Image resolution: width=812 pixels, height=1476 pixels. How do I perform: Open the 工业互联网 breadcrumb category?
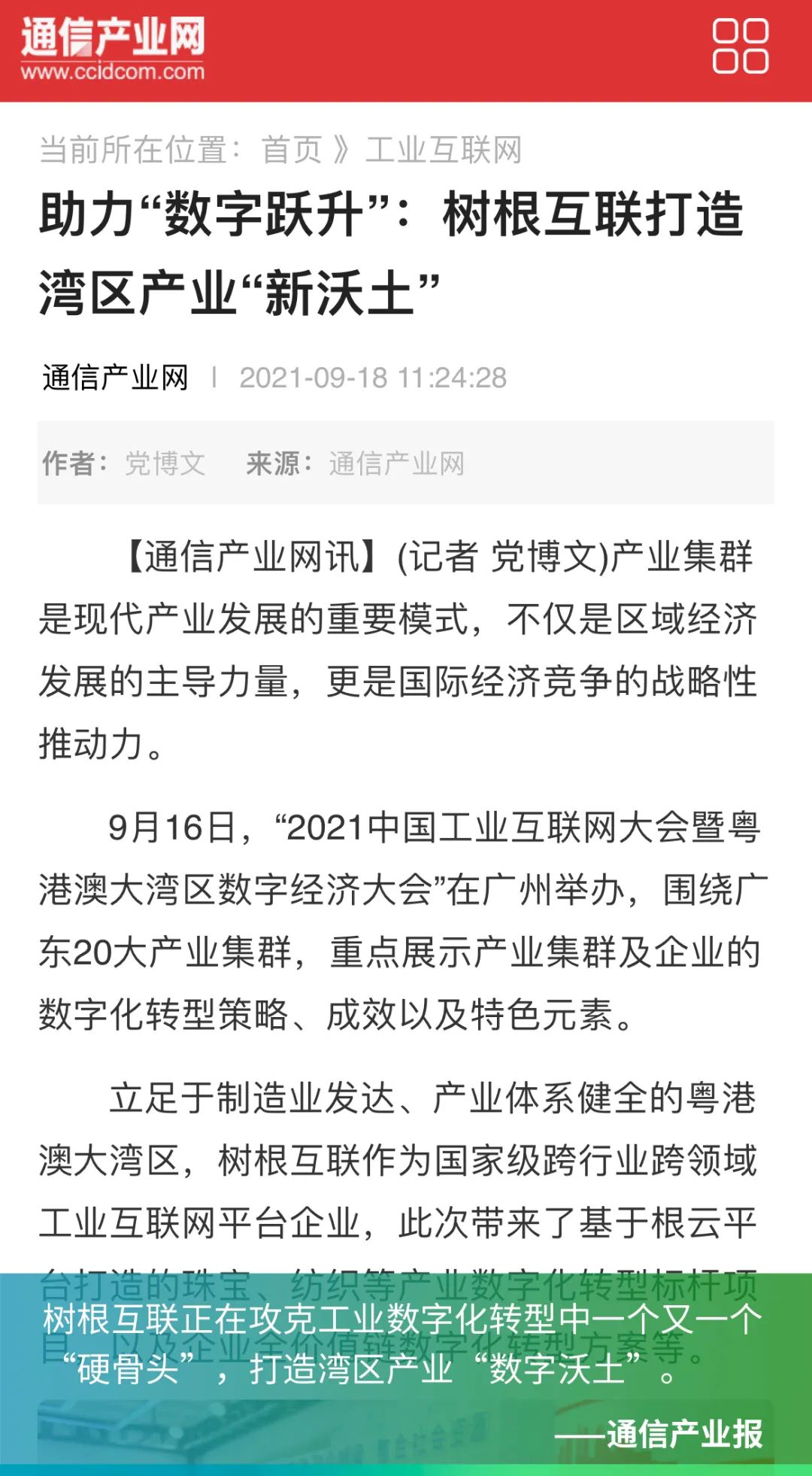(x=444, y=150)
